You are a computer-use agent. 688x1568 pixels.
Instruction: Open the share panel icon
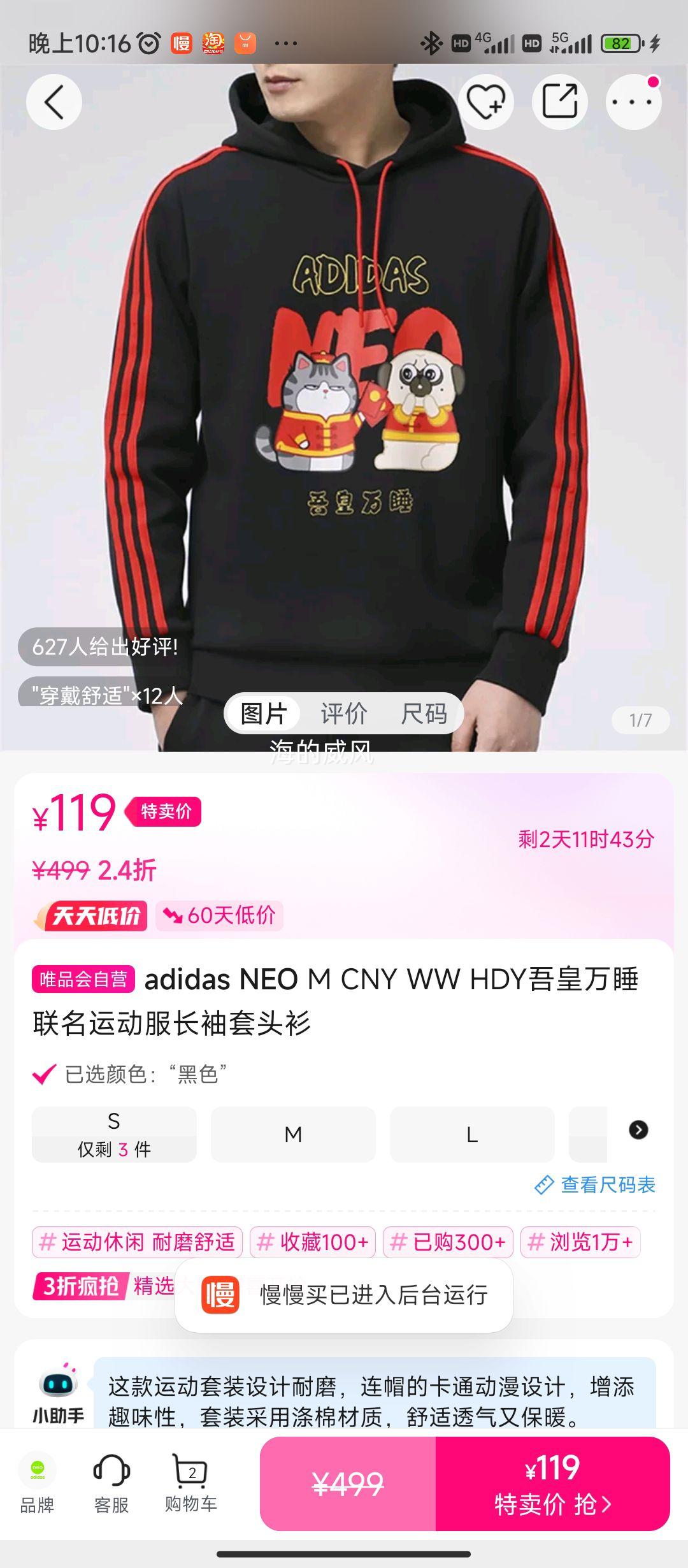coord(560,102)
